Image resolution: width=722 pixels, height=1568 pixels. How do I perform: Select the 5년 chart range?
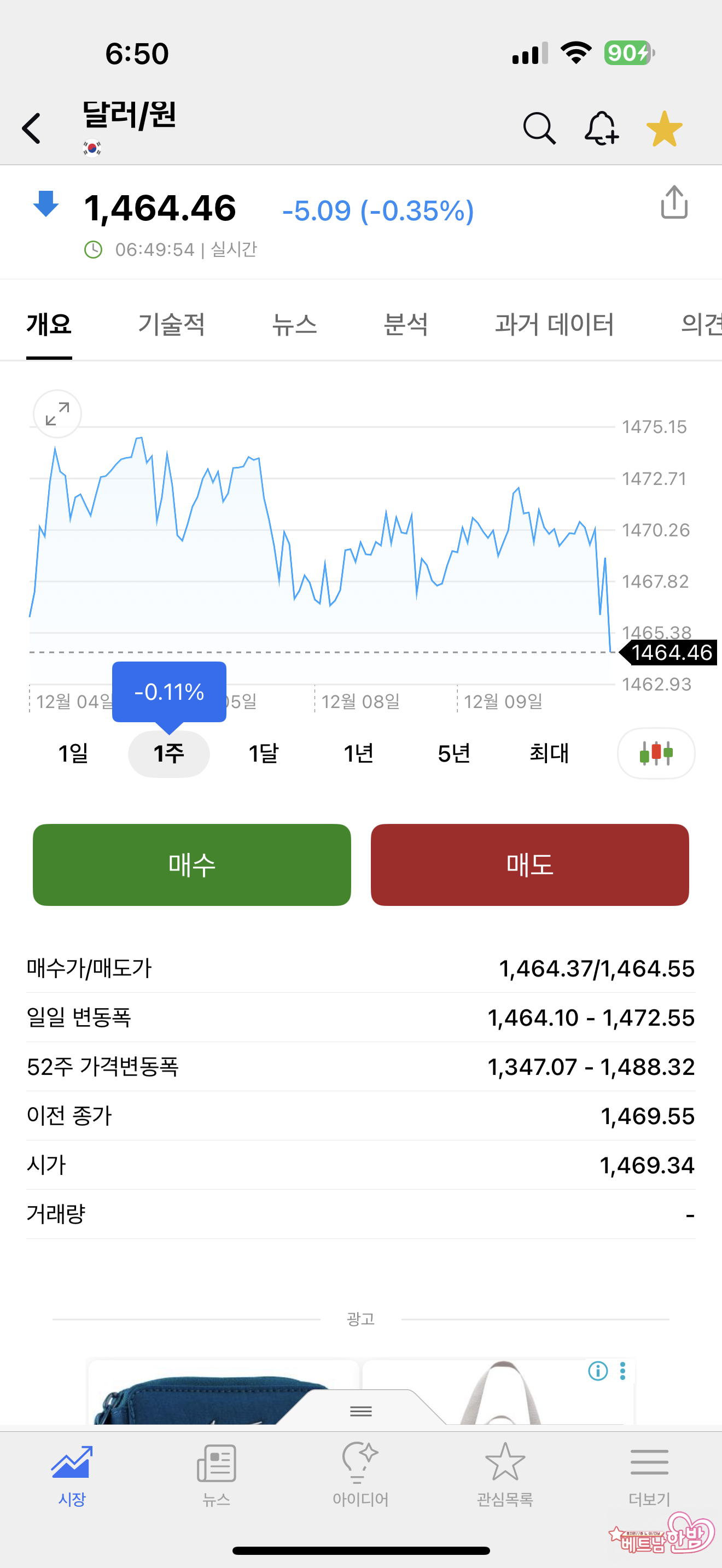pos(454,753)
